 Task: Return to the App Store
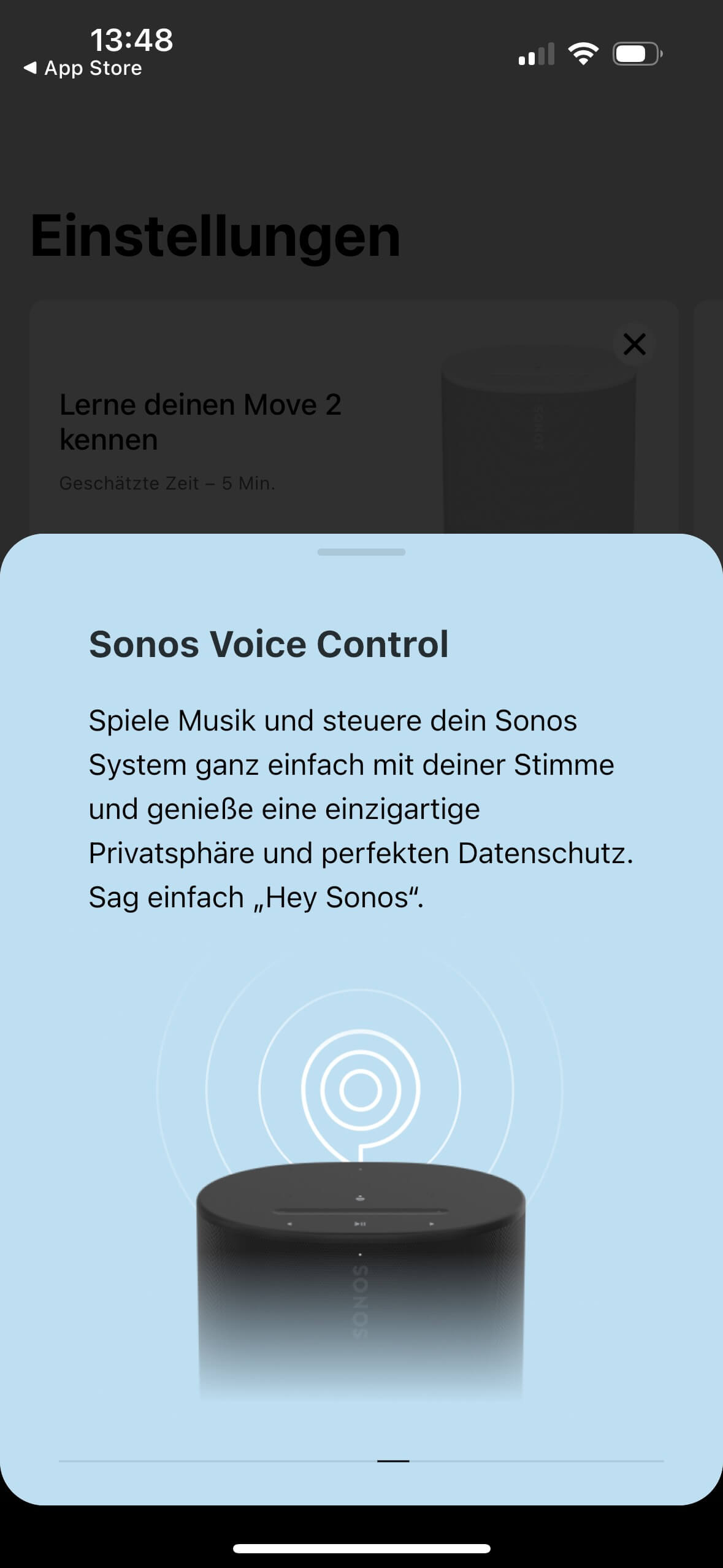pos(83,68)
